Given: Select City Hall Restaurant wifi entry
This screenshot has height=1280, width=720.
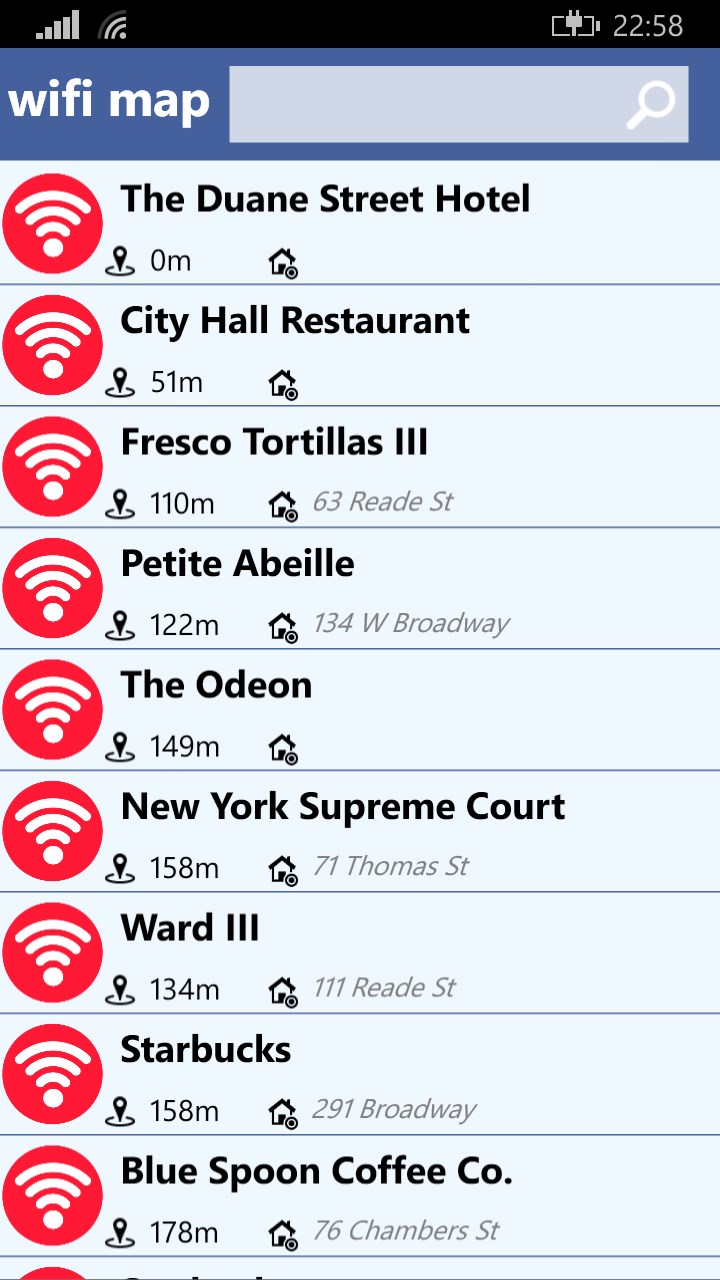Looking at the screenshot, I should 295,321.
